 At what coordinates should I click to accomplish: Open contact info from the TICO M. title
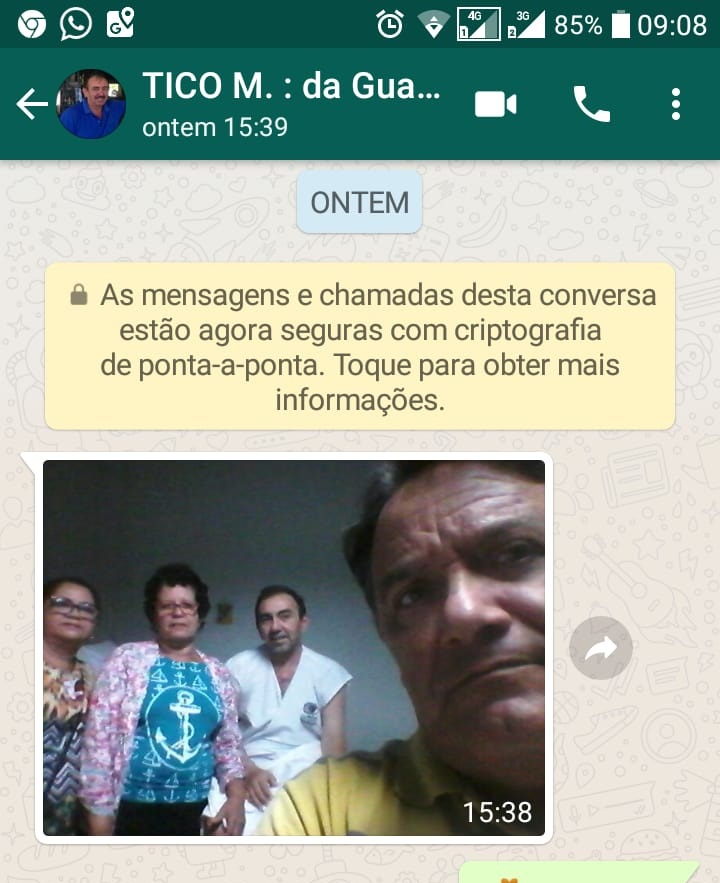pos(291,102)
